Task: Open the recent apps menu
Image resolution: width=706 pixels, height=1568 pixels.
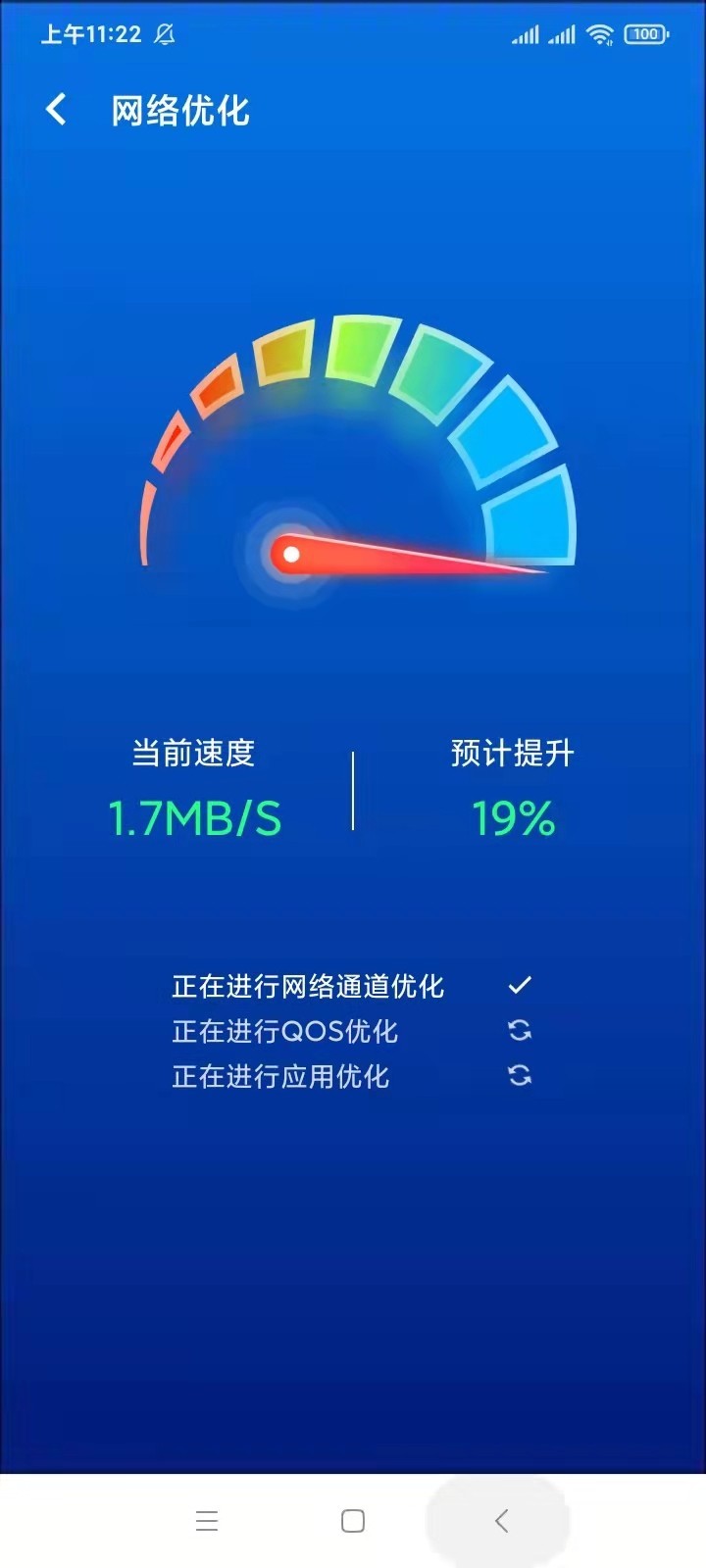Action: pos(207,1520)
